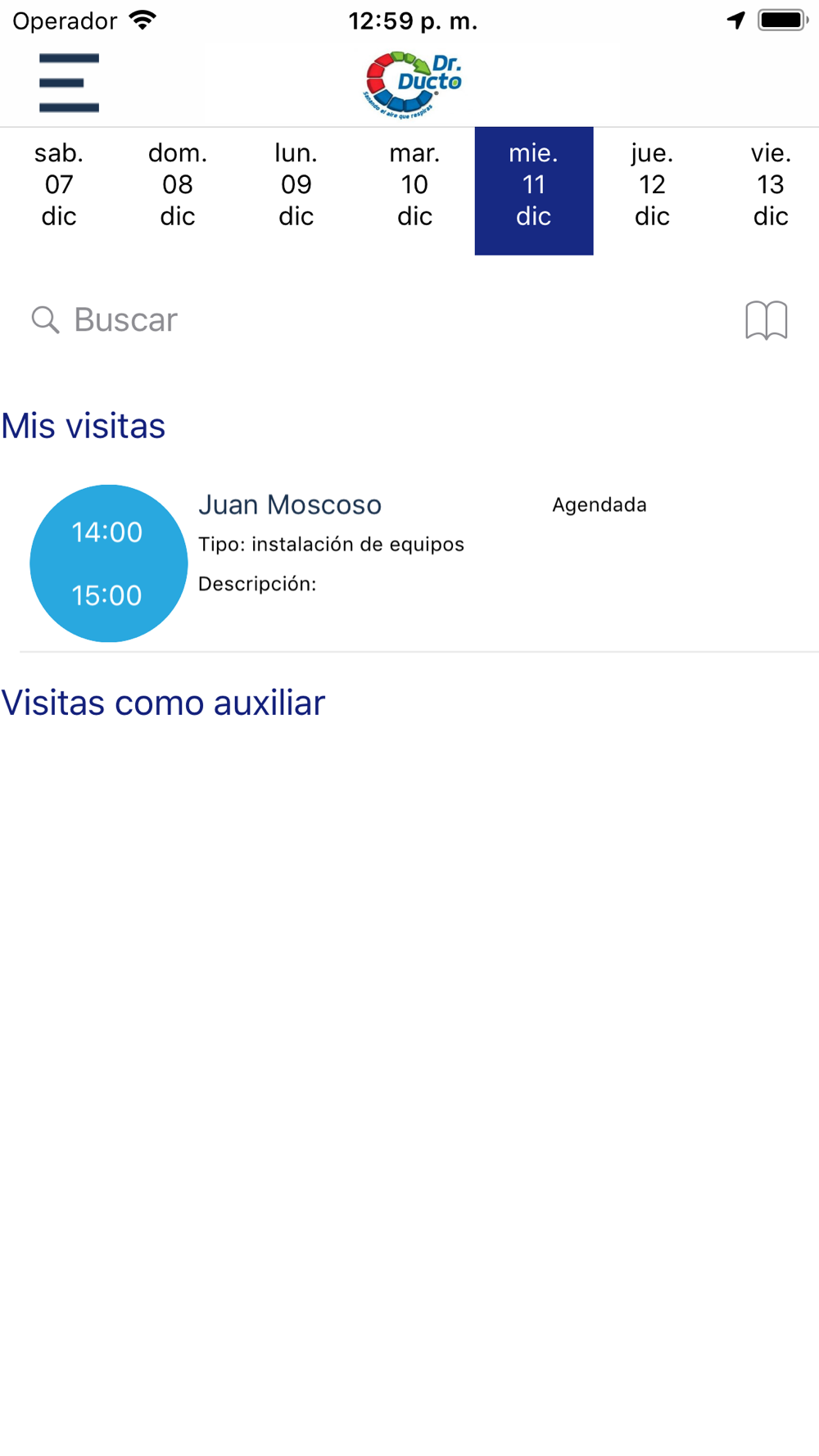The height and width of the screenshot is (1456, 819).
Task: Choose jue. 12 dic
Action: tap(653, 191)
